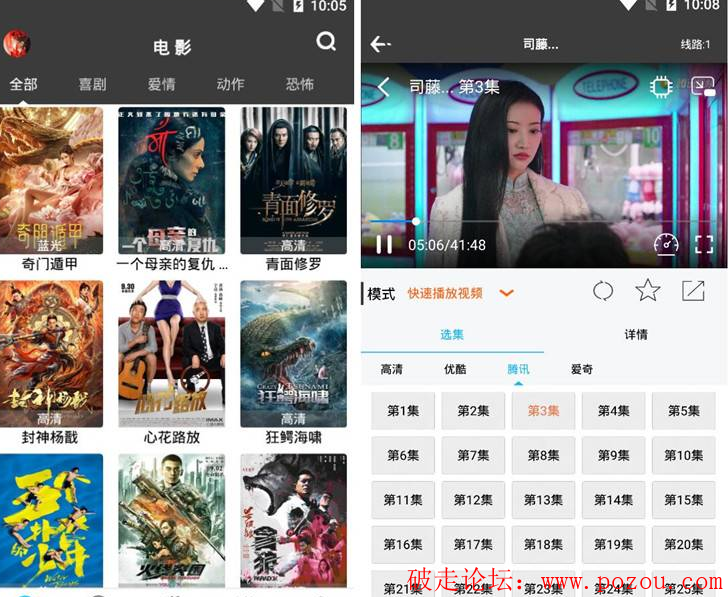Switch to the 爱情 category tab
The image size is (728, 597).
161,84
